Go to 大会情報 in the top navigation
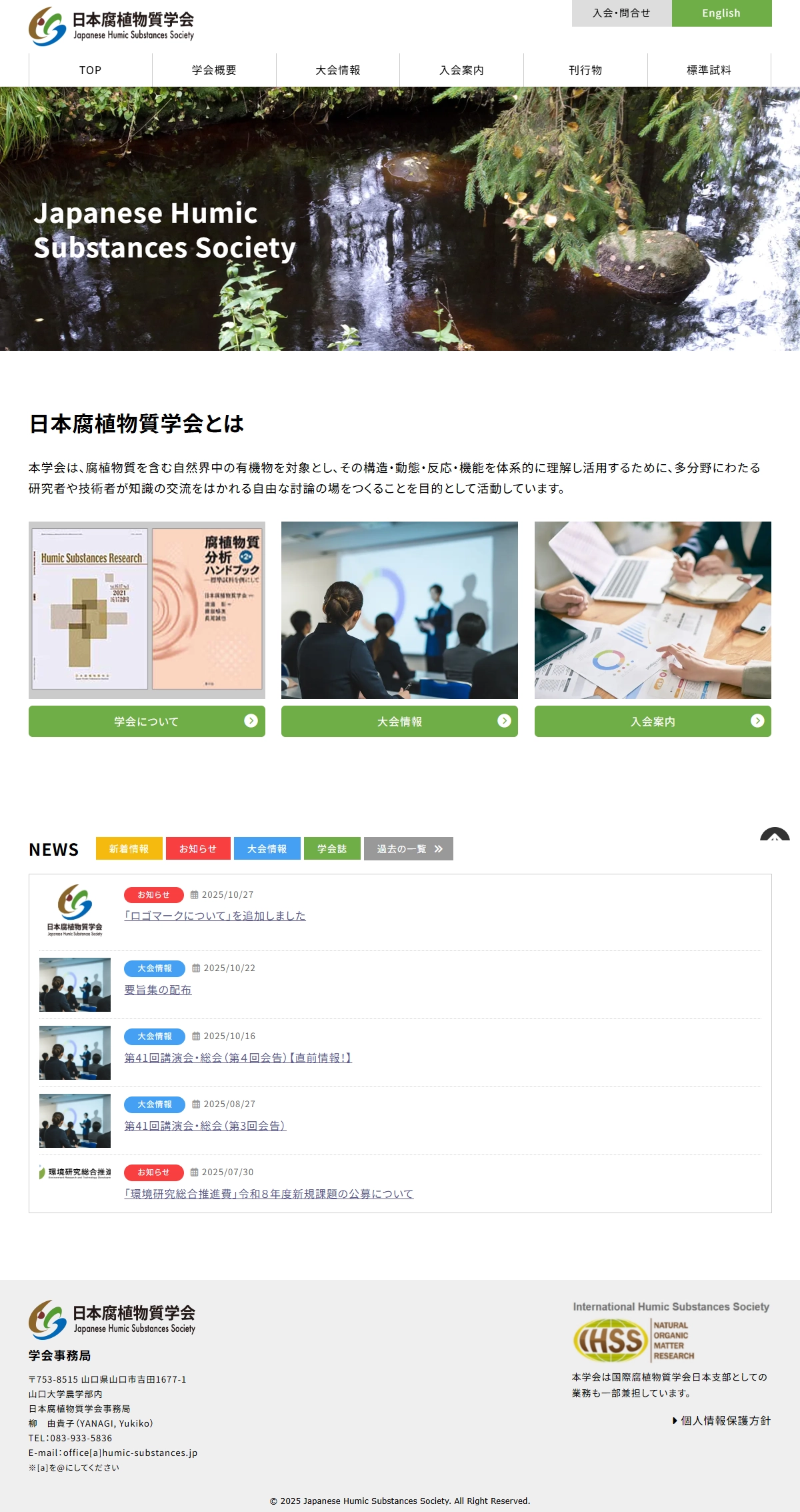This screenshot has width=800, height=1512. tap(338, 70)
